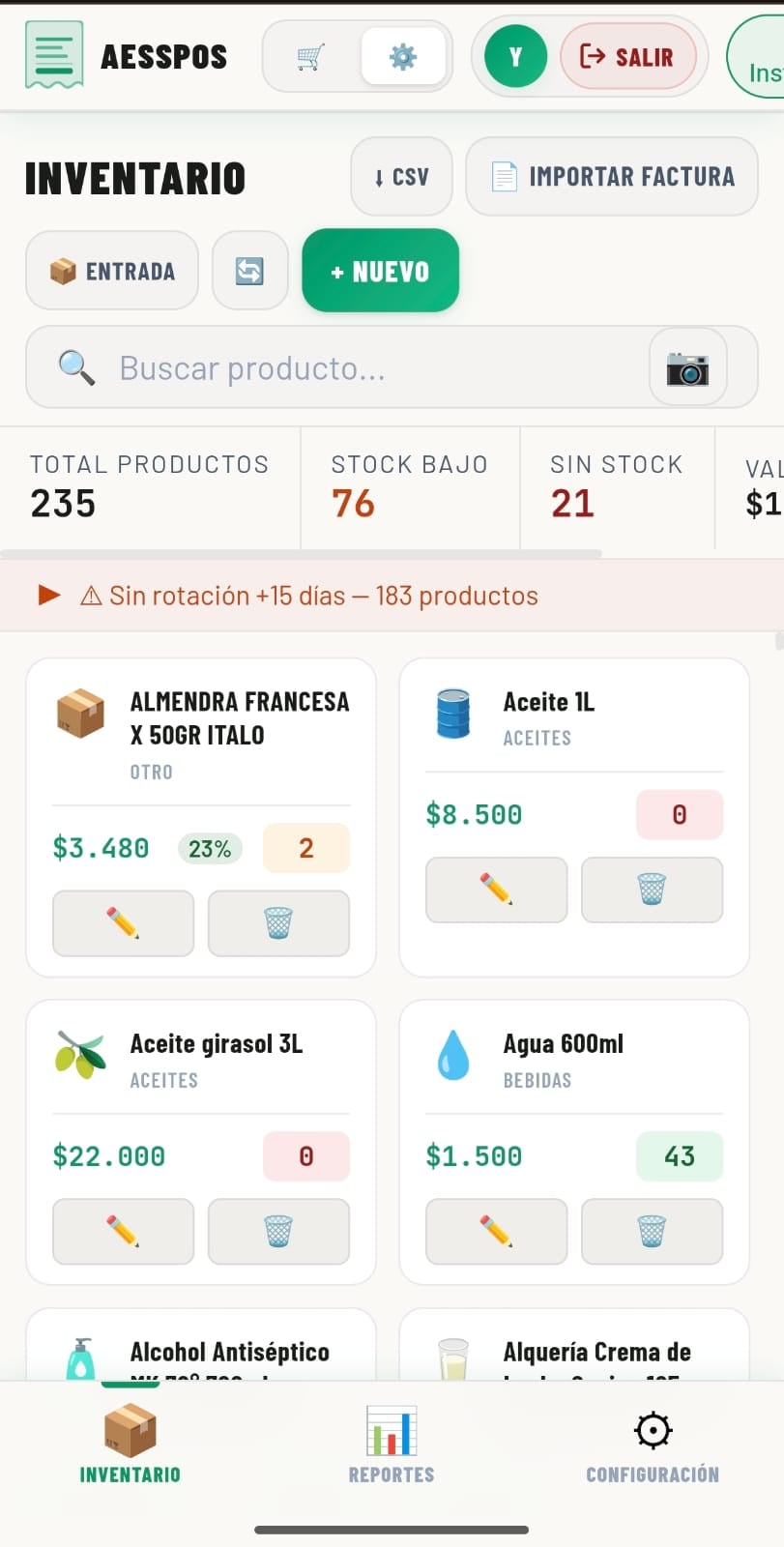Viewport: 784px width, 1547px height.
Task: Edit the Aceite 1L product
Action: pyautogui.click(x=496, y=890)
